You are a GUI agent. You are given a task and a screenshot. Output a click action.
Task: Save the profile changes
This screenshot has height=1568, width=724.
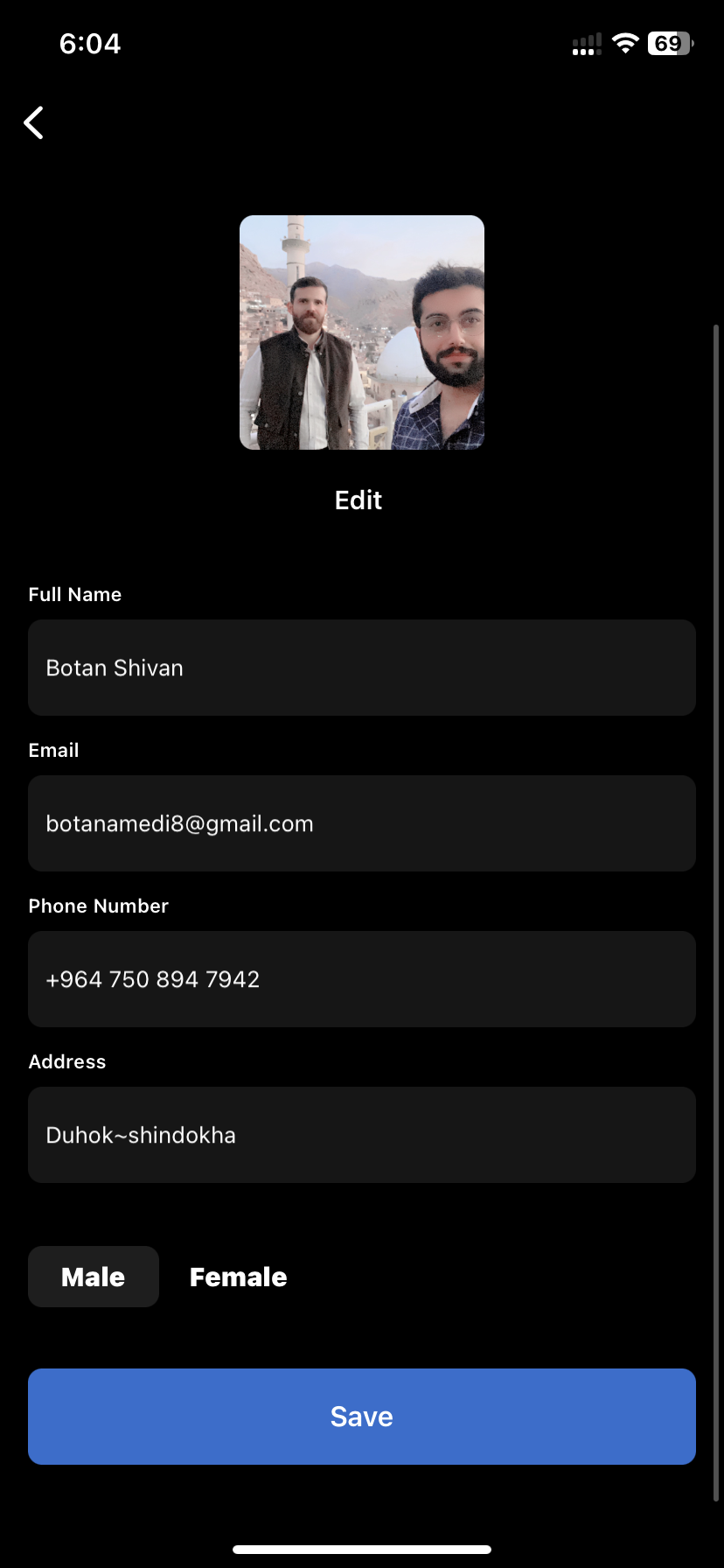pyautogui.click(x=362, y=1417)
